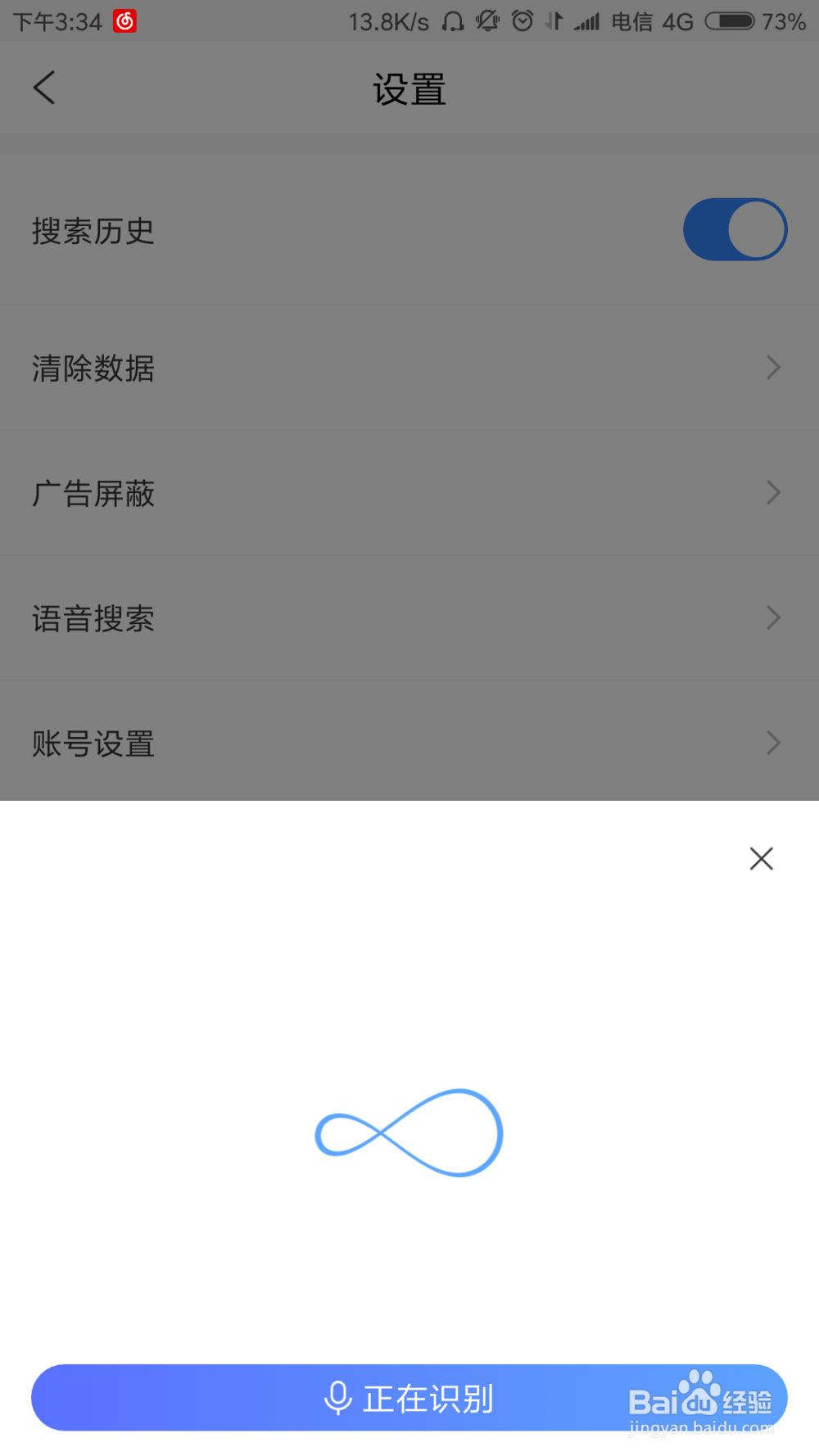Tap the headset icon in status bar

pos(454,20)
